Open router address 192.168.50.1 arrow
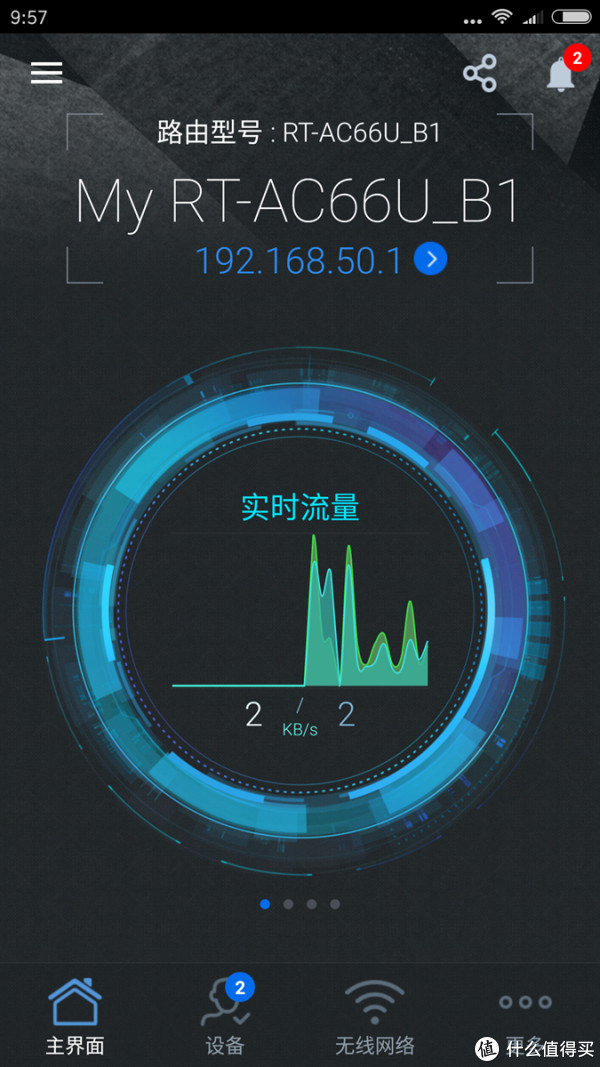Viewport: 600px width, 1067px height. [431, 260]
